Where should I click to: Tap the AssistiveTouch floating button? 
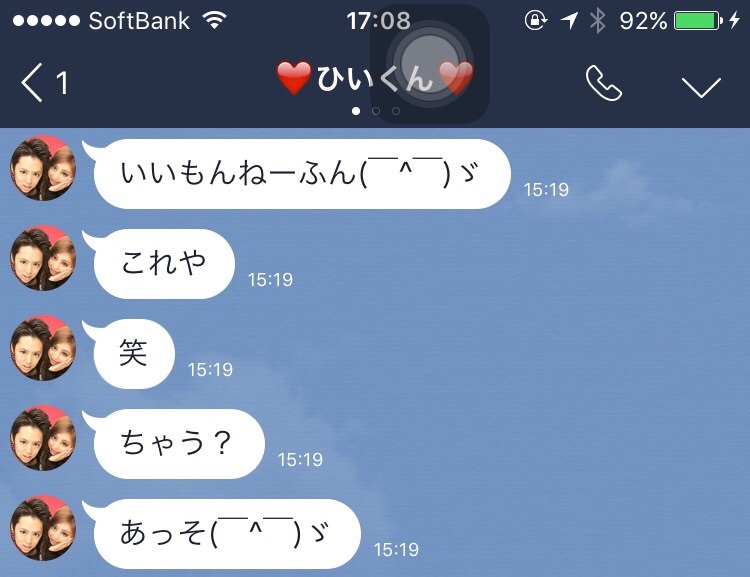click(429, 64)
